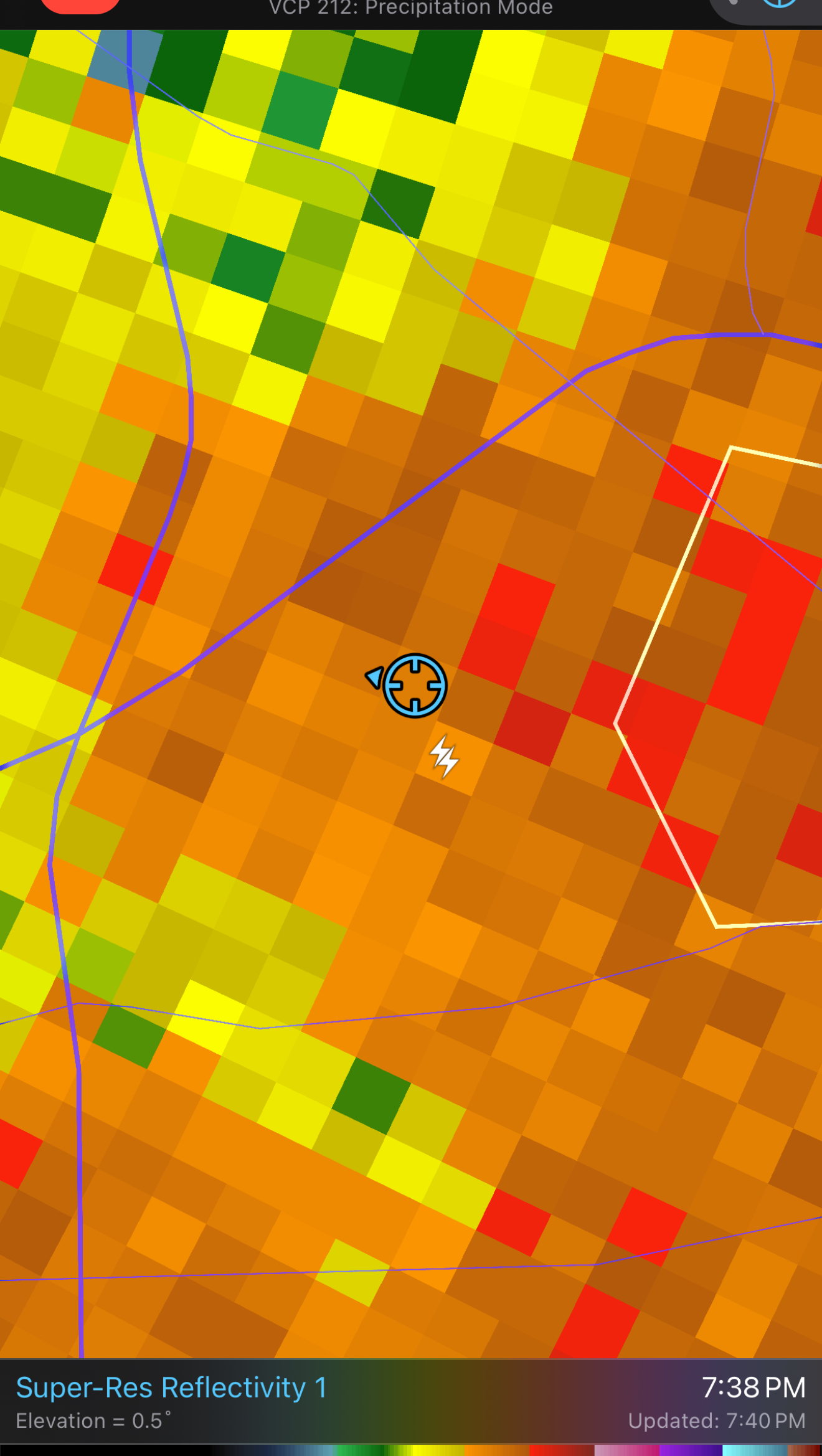Open the Super-Res Reflectivity 1 product selector
The width and height of the screenshot is (822, 1456).
[171, 1388]
